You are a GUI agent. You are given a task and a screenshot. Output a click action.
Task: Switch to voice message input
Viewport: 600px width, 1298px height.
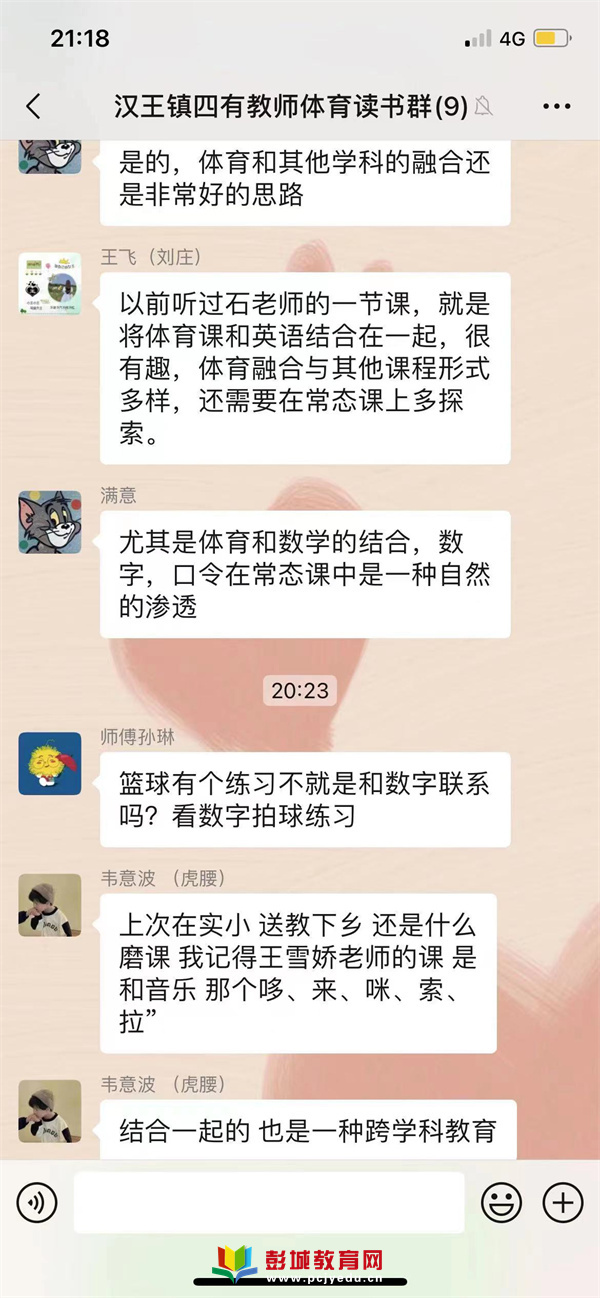[37, 1202]
